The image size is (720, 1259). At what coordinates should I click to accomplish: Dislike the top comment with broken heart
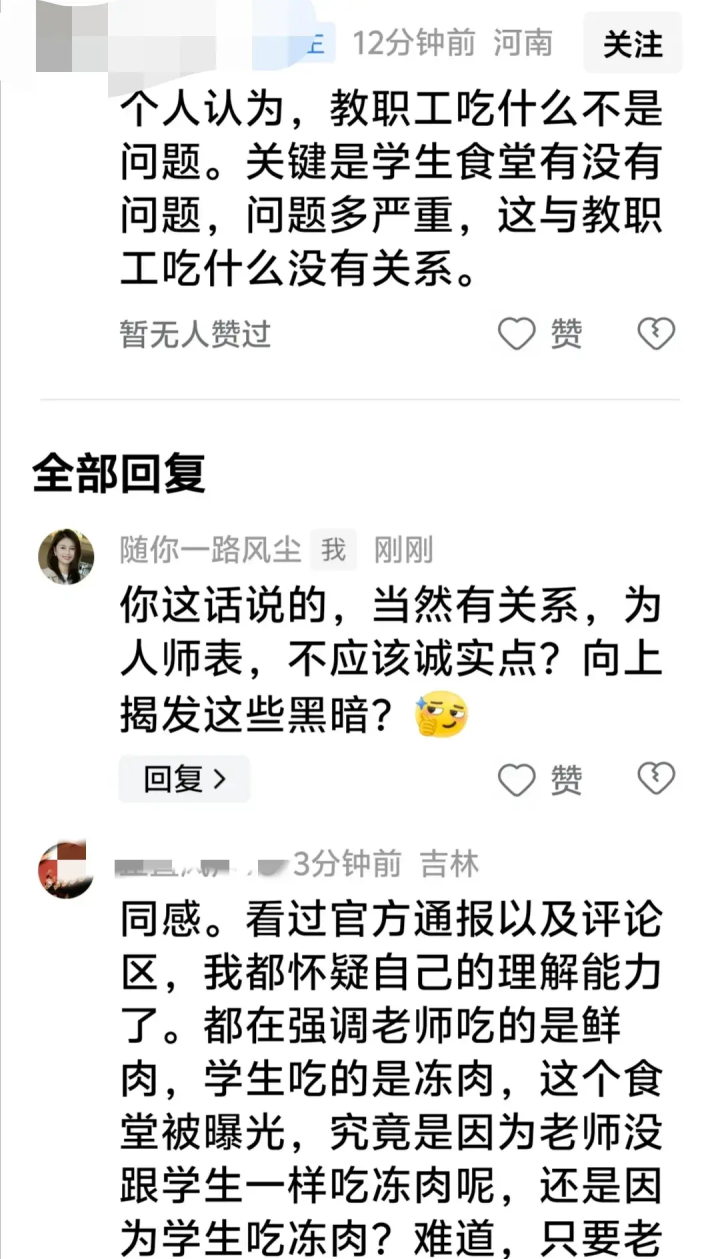[656, 334]
